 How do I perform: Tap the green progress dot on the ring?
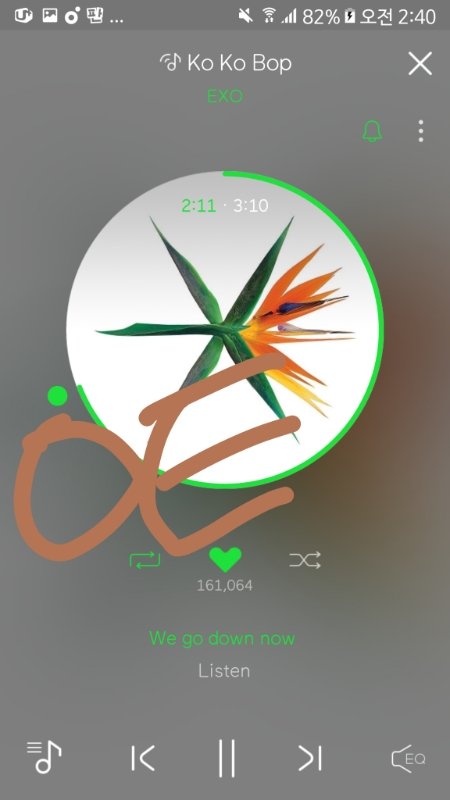(x=57, y=395)
